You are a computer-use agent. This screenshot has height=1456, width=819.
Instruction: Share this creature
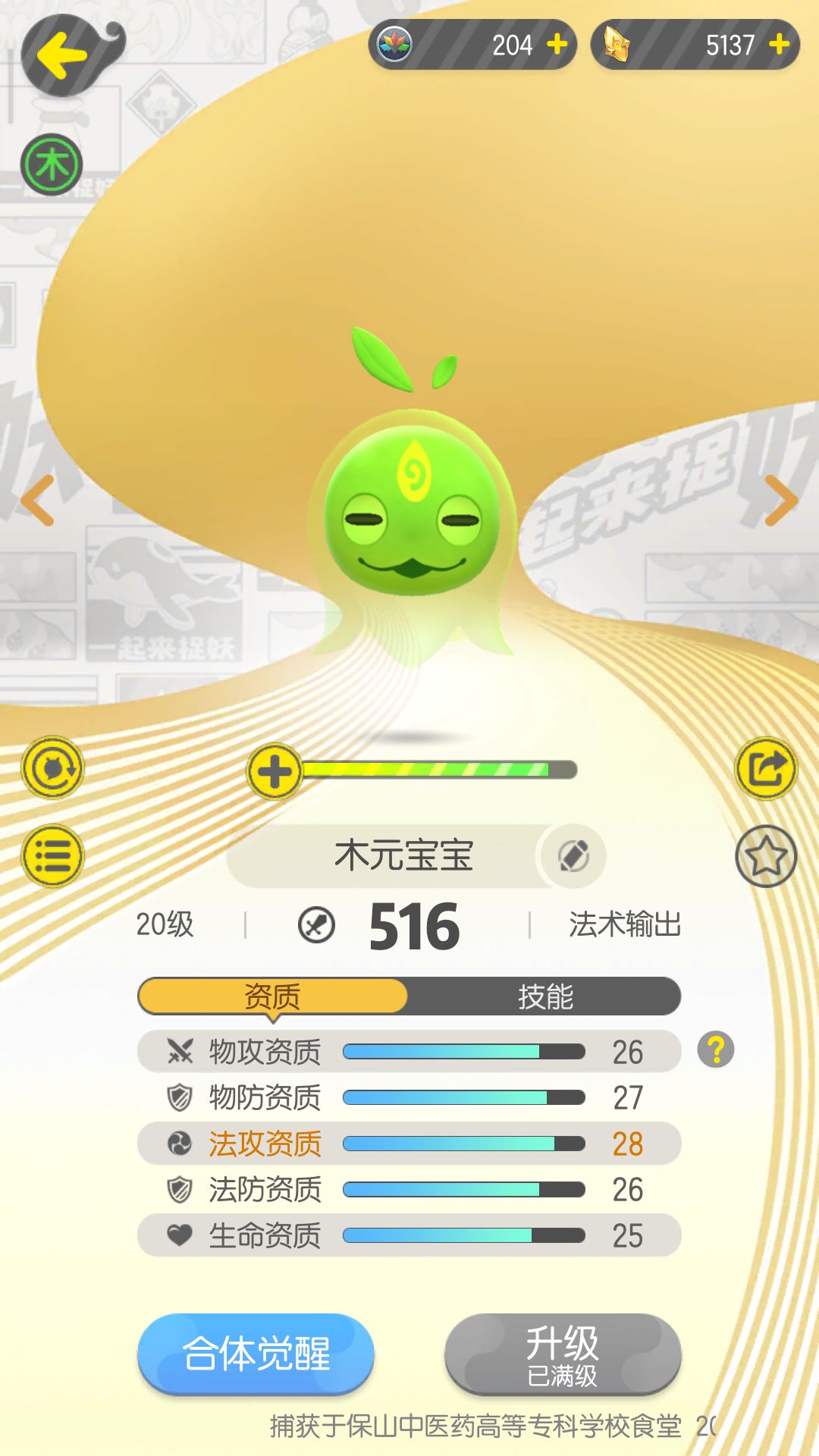(x=766, y=768)
